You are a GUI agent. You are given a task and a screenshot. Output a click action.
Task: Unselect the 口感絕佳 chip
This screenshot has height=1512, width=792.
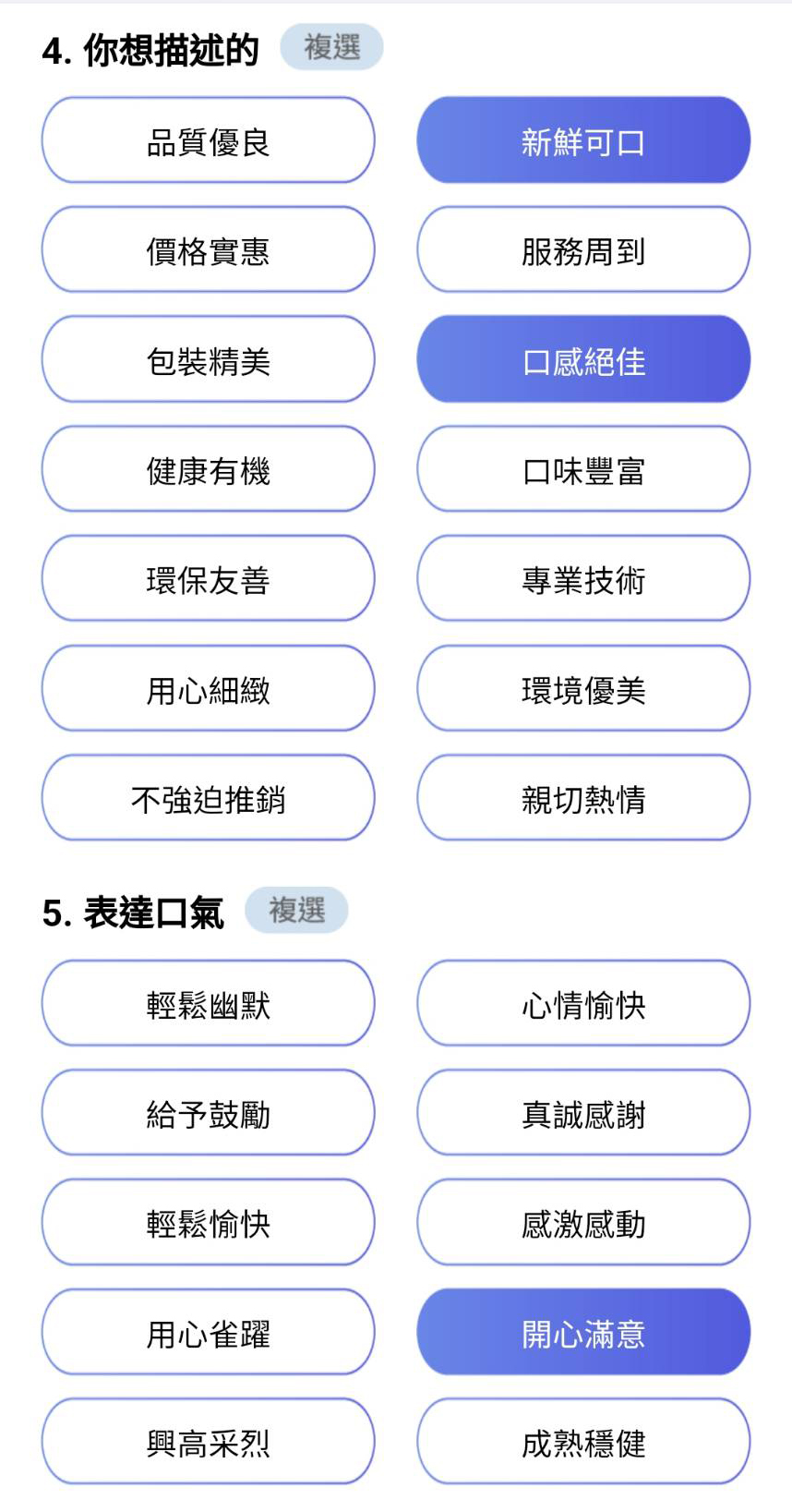pyautogui.click(x=583, y=359)
